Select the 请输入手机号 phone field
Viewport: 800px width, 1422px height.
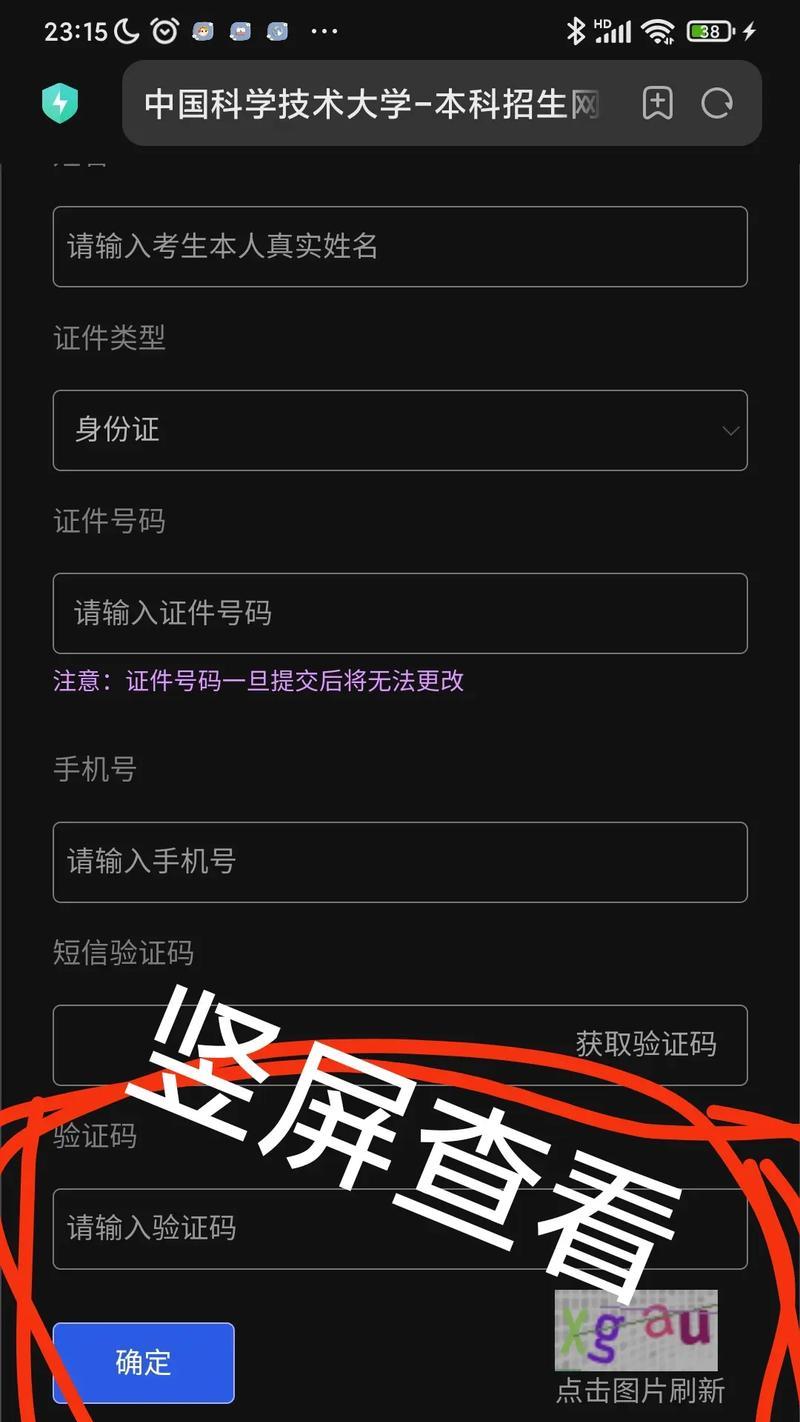(400, 862)
